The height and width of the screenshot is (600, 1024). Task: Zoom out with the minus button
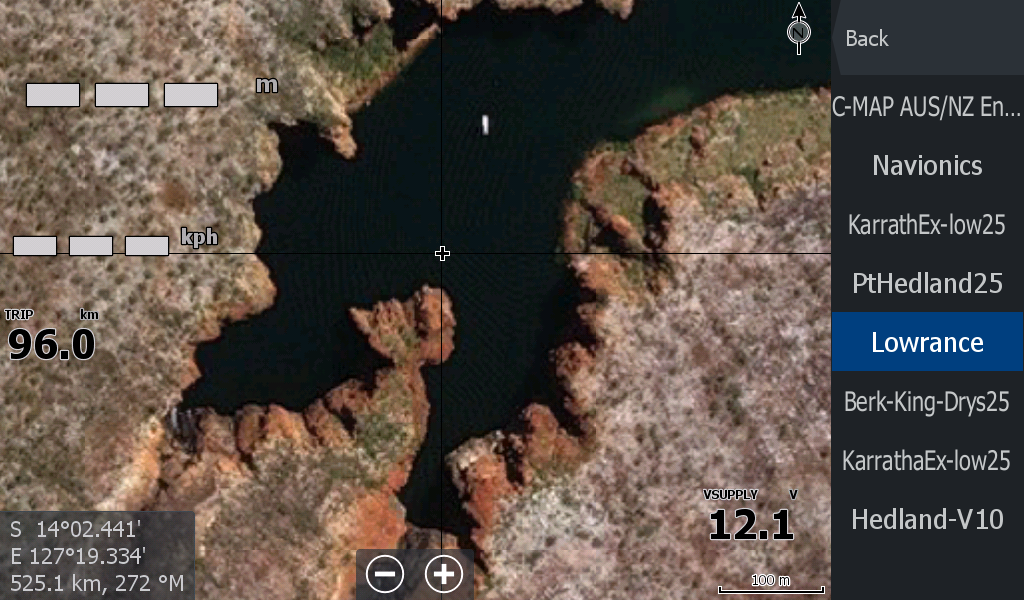tap(385, 574)
